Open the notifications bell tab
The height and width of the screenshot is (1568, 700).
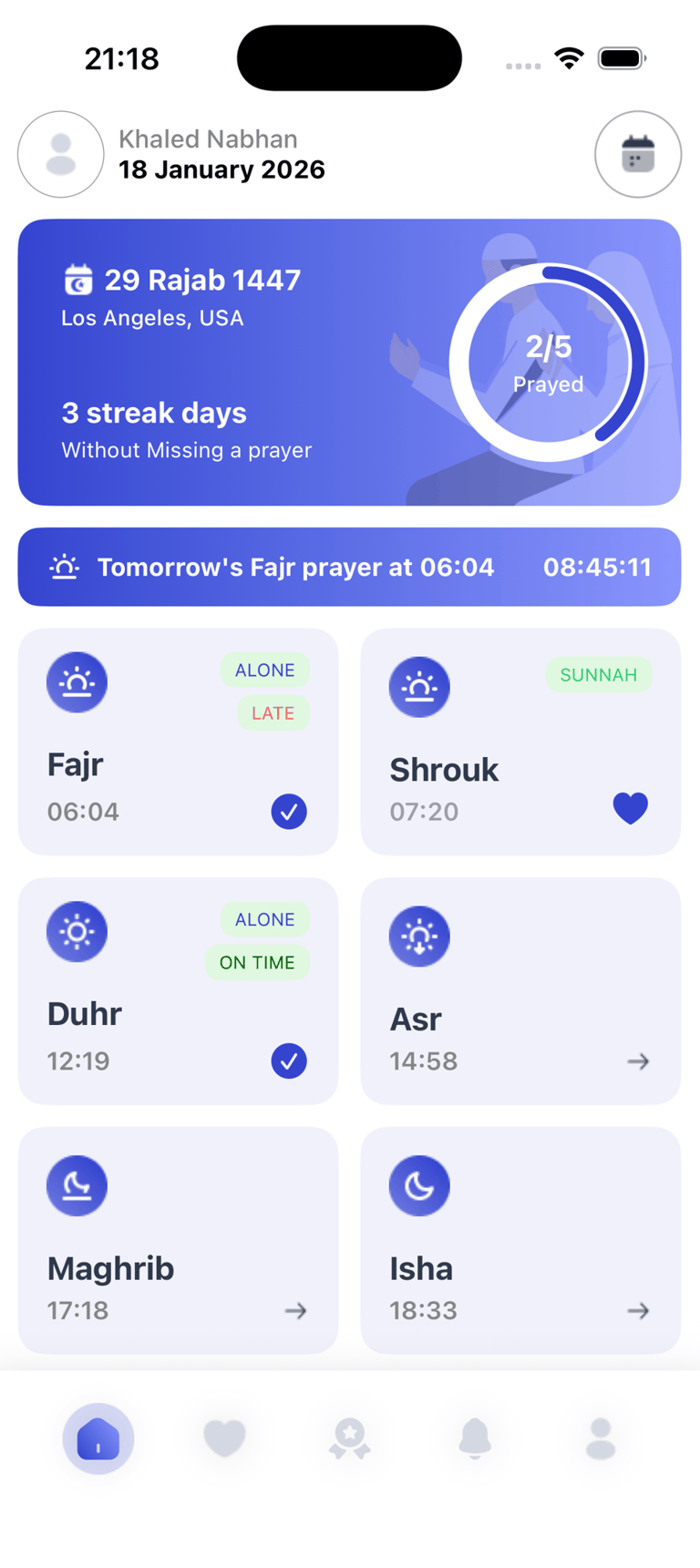click(475, 1439)
